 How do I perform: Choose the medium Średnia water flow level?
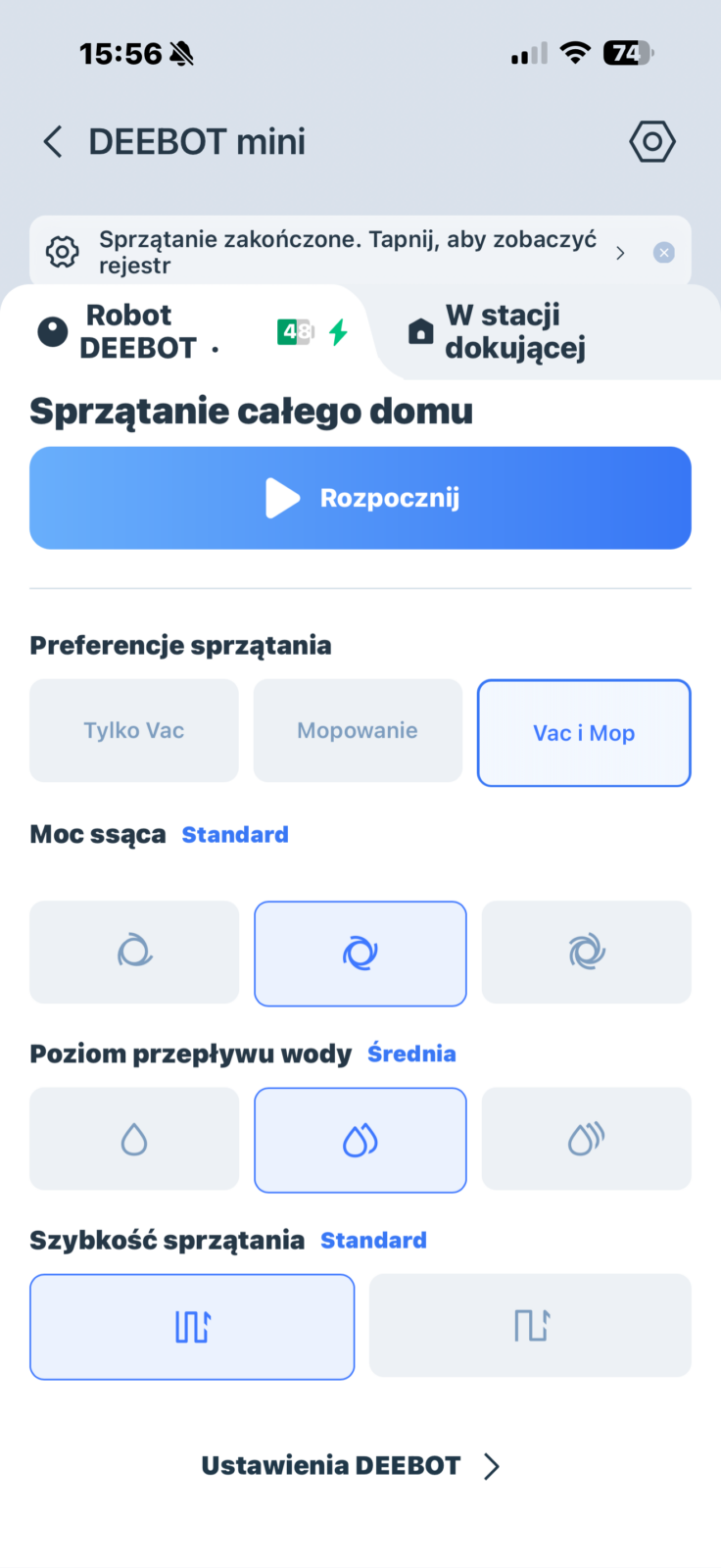360,1140
